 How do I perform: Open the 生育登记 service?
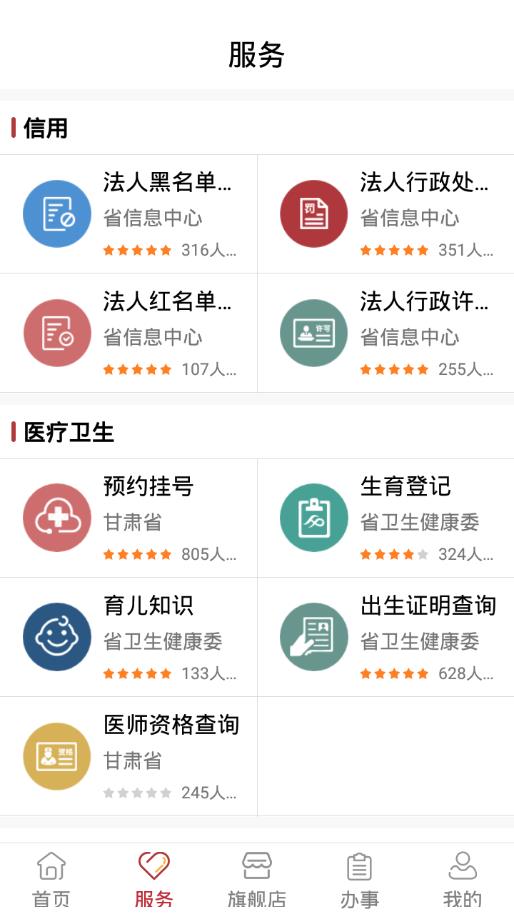tap(386, 518)
